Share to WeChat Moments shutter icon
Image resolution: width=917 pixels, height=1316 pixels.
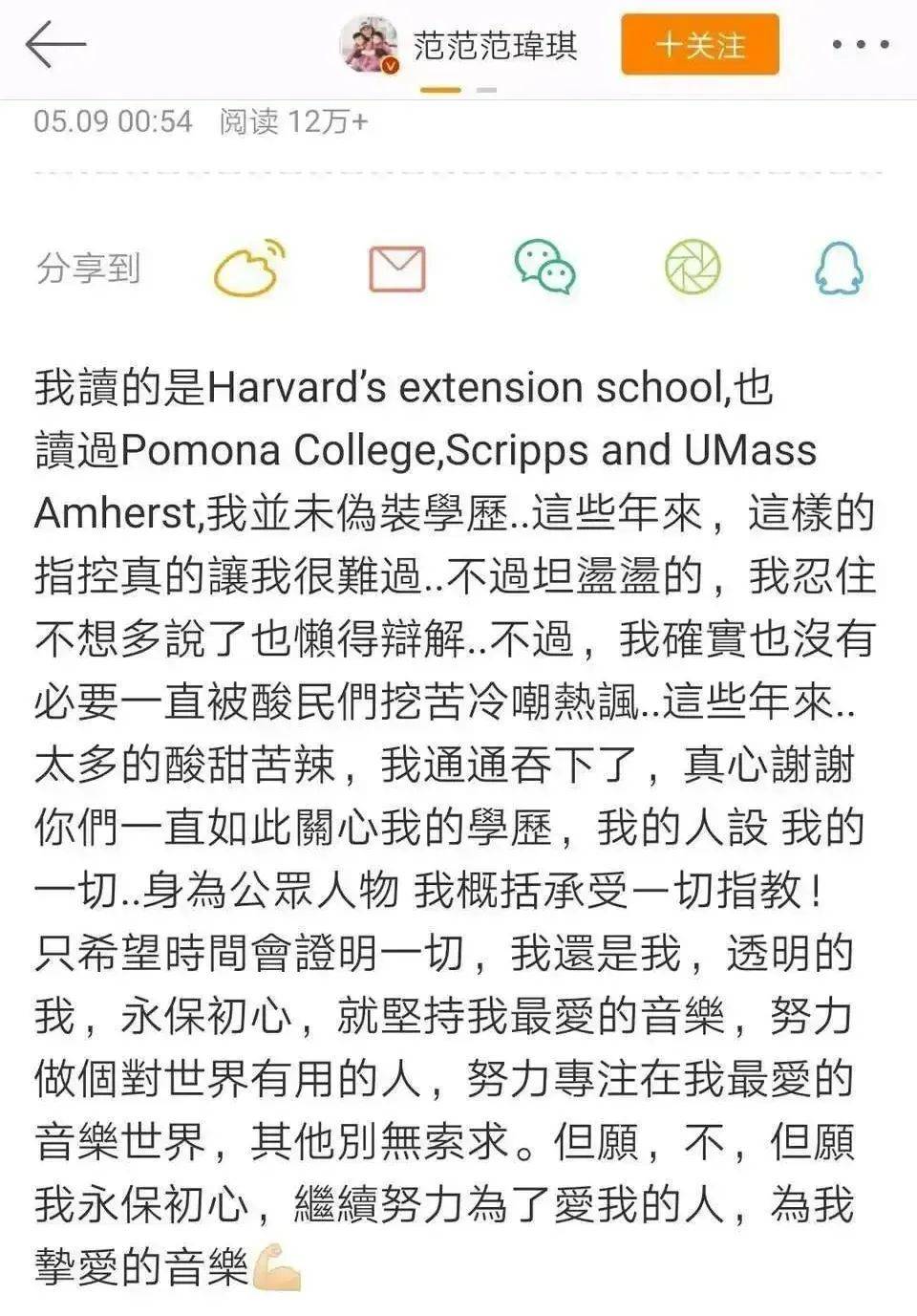click(693, 268)
